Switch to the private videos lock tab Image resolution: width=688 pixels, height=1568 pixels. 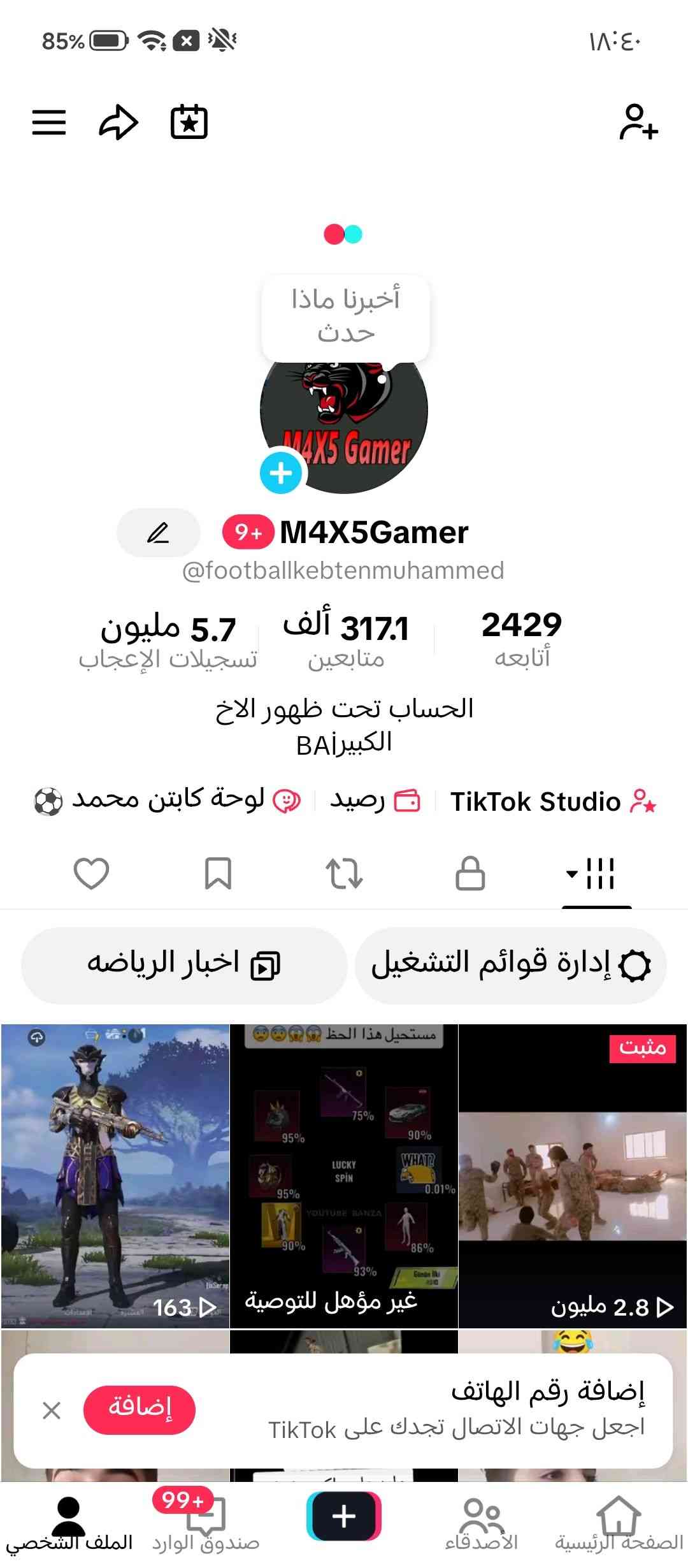(470, 873)
